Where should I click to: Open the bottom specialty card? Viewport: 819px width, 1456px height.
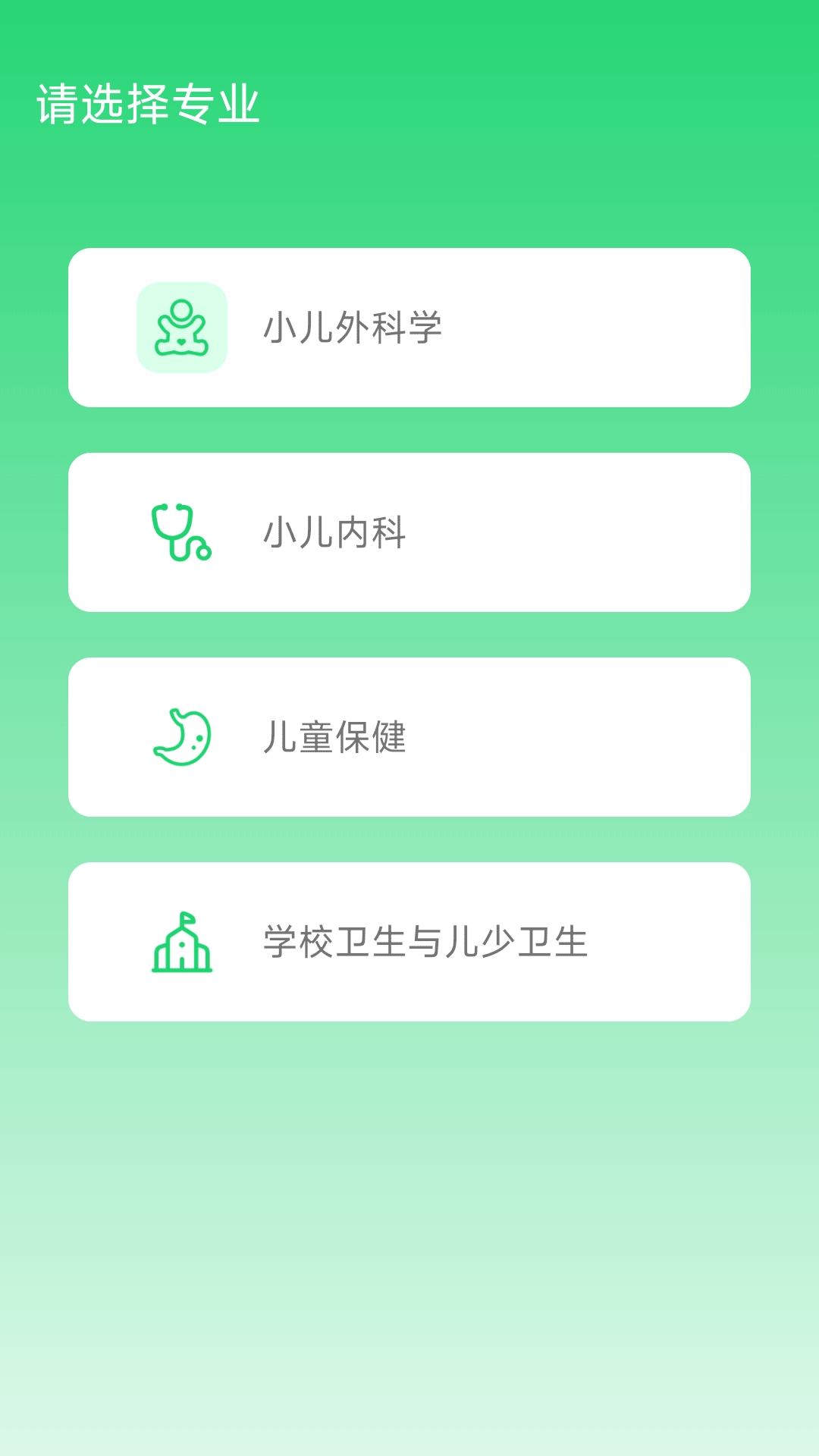click(409, 942)
